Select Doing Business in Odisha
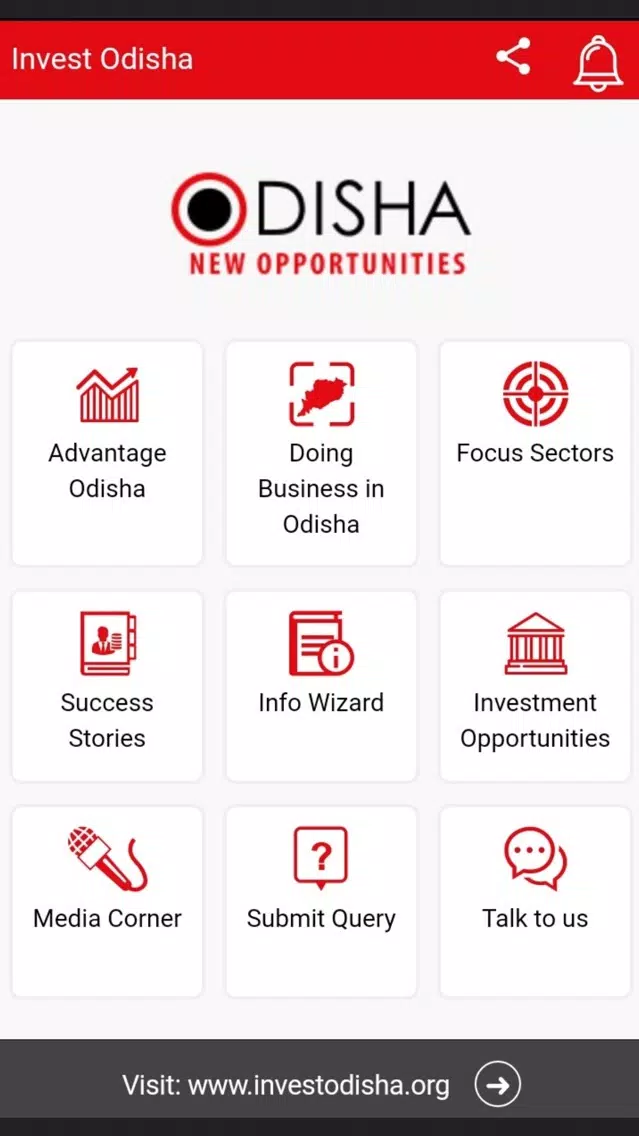This screenshot has width=639, height=1136. point(321,454)
